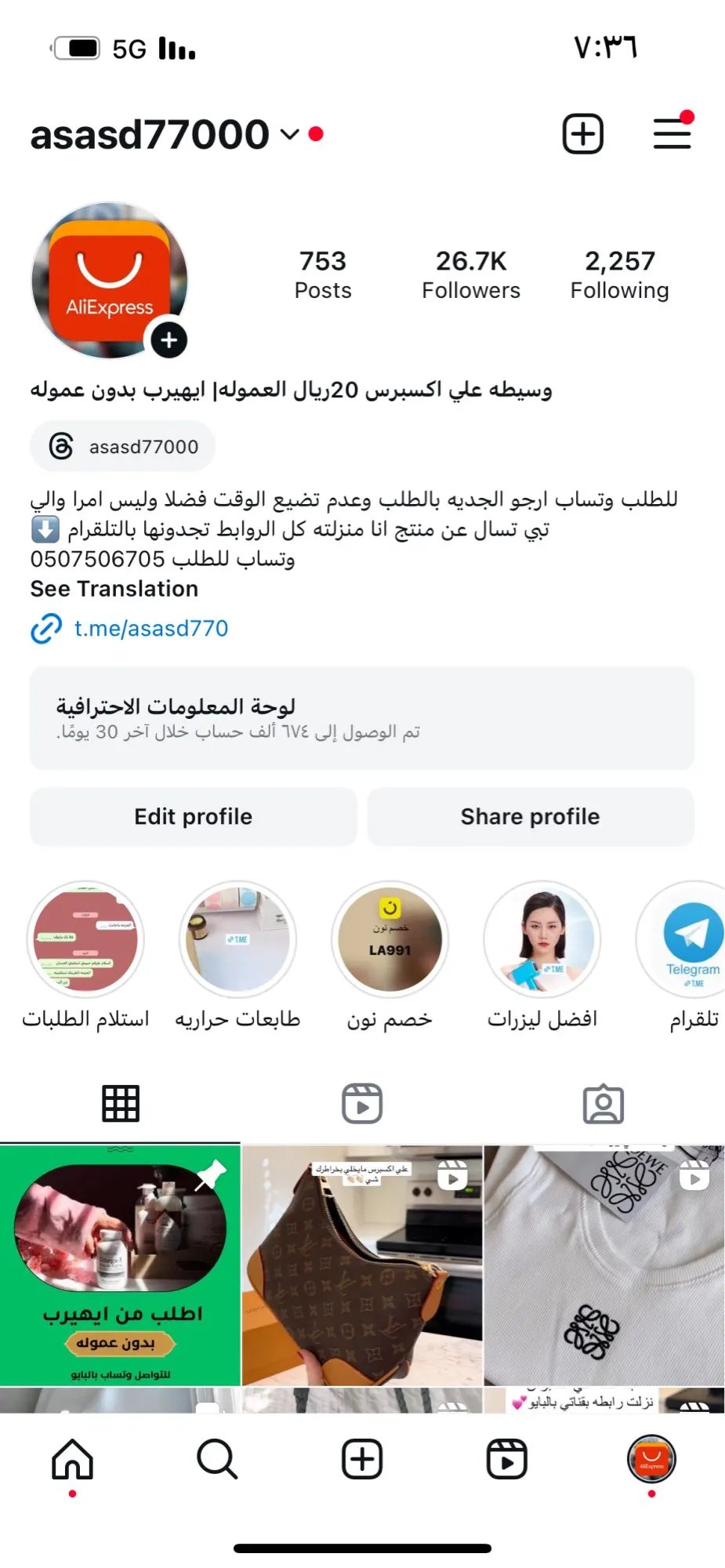This screenshot has height=1568, width=725.
Task: Open the t.me/asasd770 link
Action: tap(150, 629)
